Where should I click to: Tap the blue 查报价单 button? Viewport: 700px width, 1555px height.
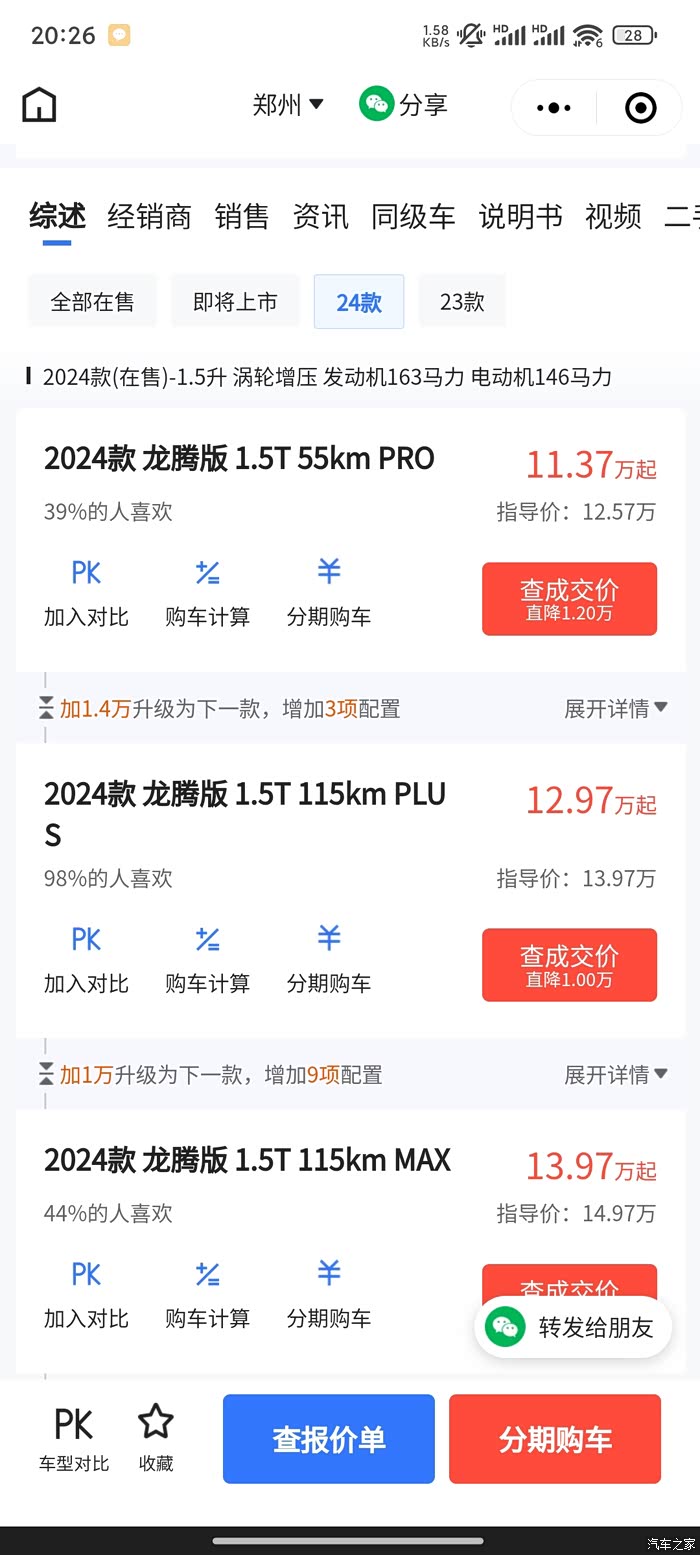[x=328, y=1439]
